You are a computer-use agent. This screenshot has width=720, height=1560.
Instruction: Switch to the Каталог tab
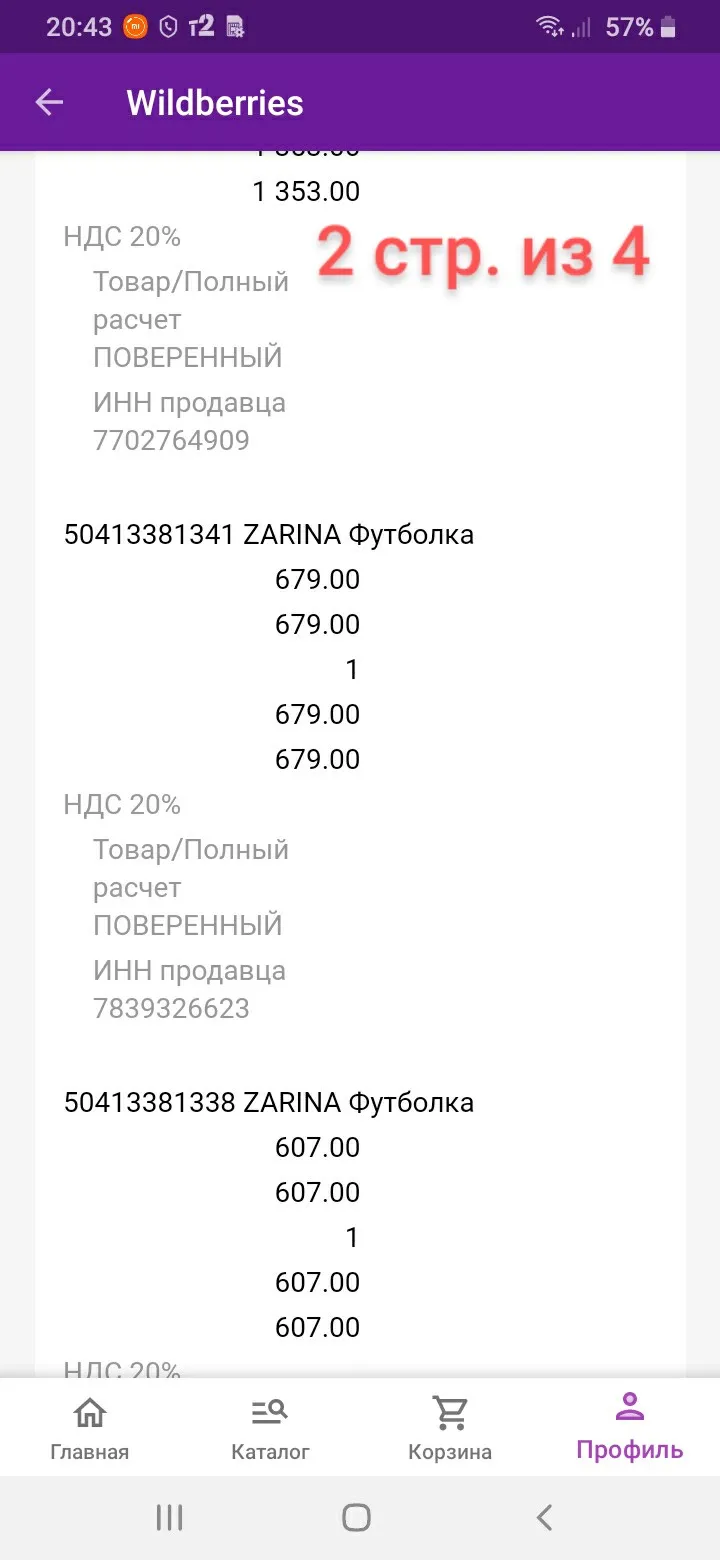click(270, 1429)
